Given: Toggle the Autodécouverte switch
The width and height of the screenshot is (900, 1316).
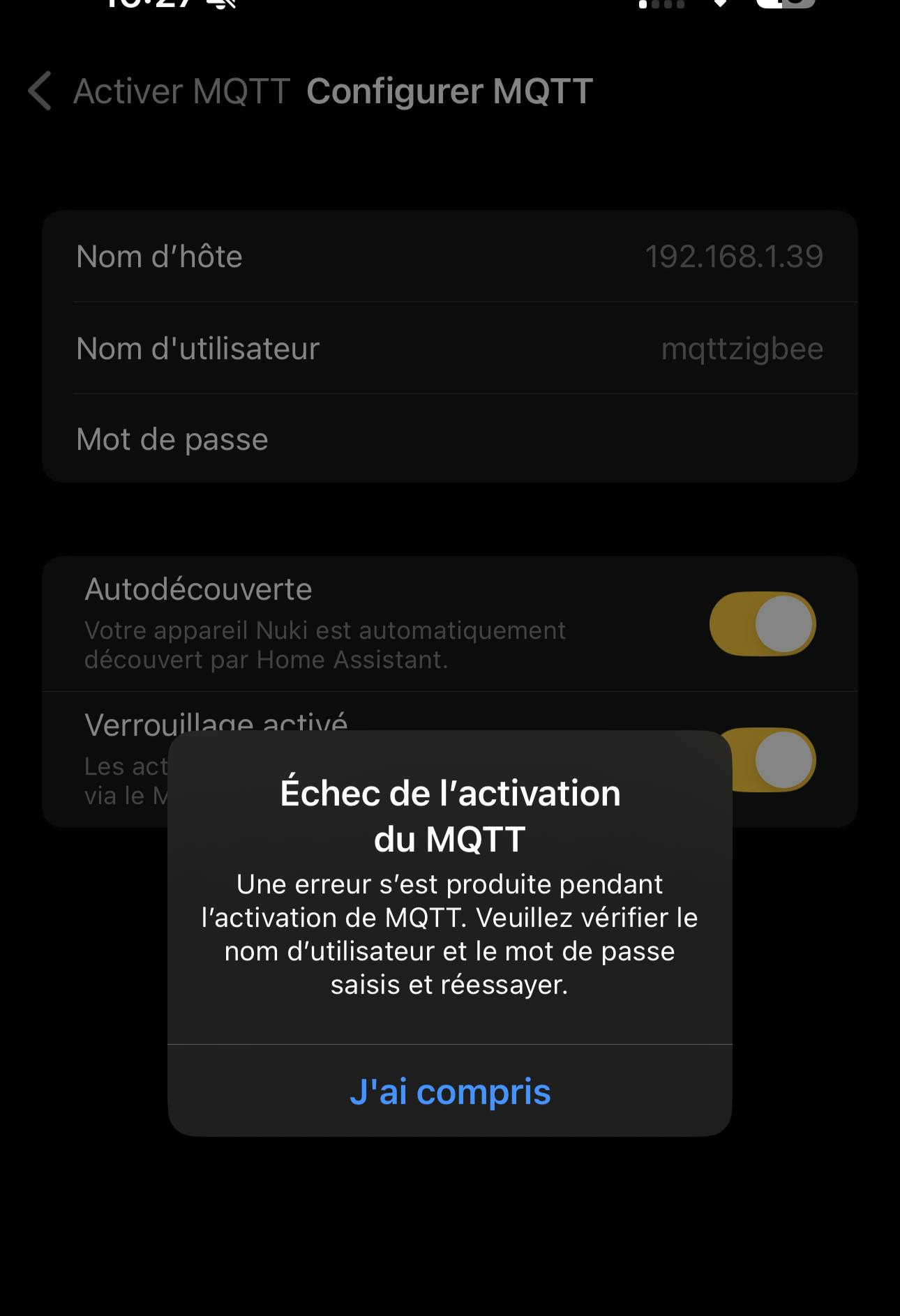Looking at the screenshot, I should 762,623.
